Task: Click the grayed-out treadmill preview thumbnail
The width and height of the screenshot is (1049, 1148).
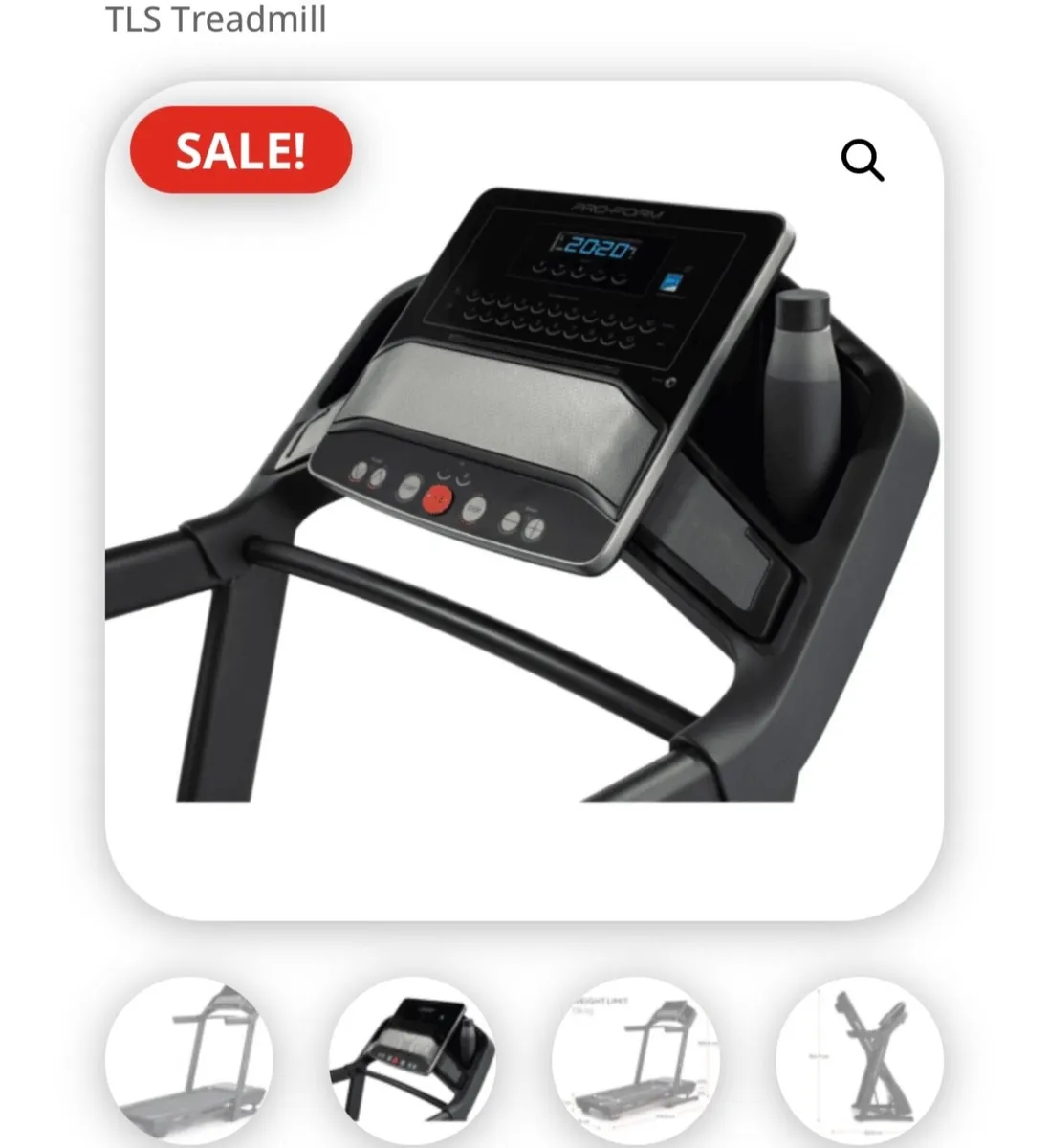Action: (191, 1062)
